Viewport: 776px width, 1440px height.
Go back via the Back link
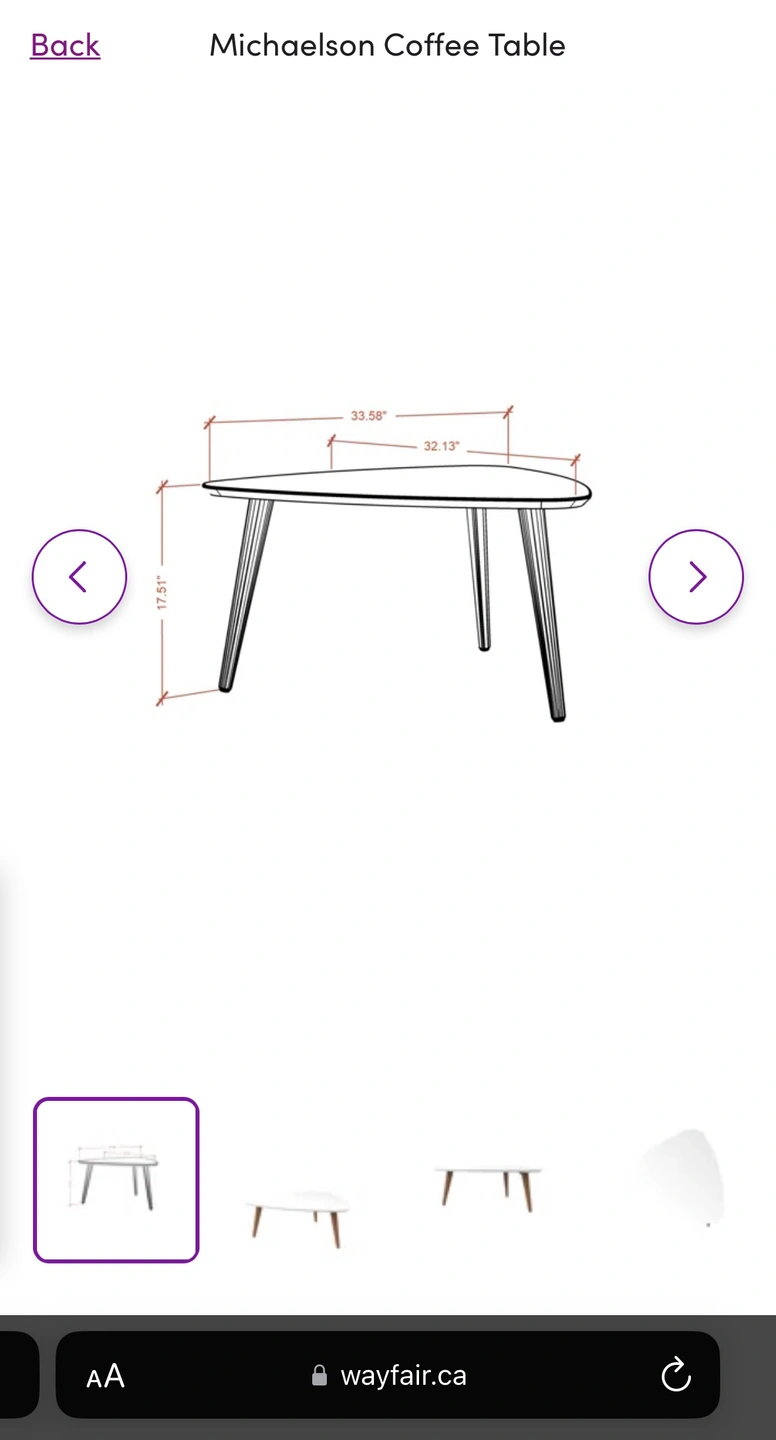point(65,45)
